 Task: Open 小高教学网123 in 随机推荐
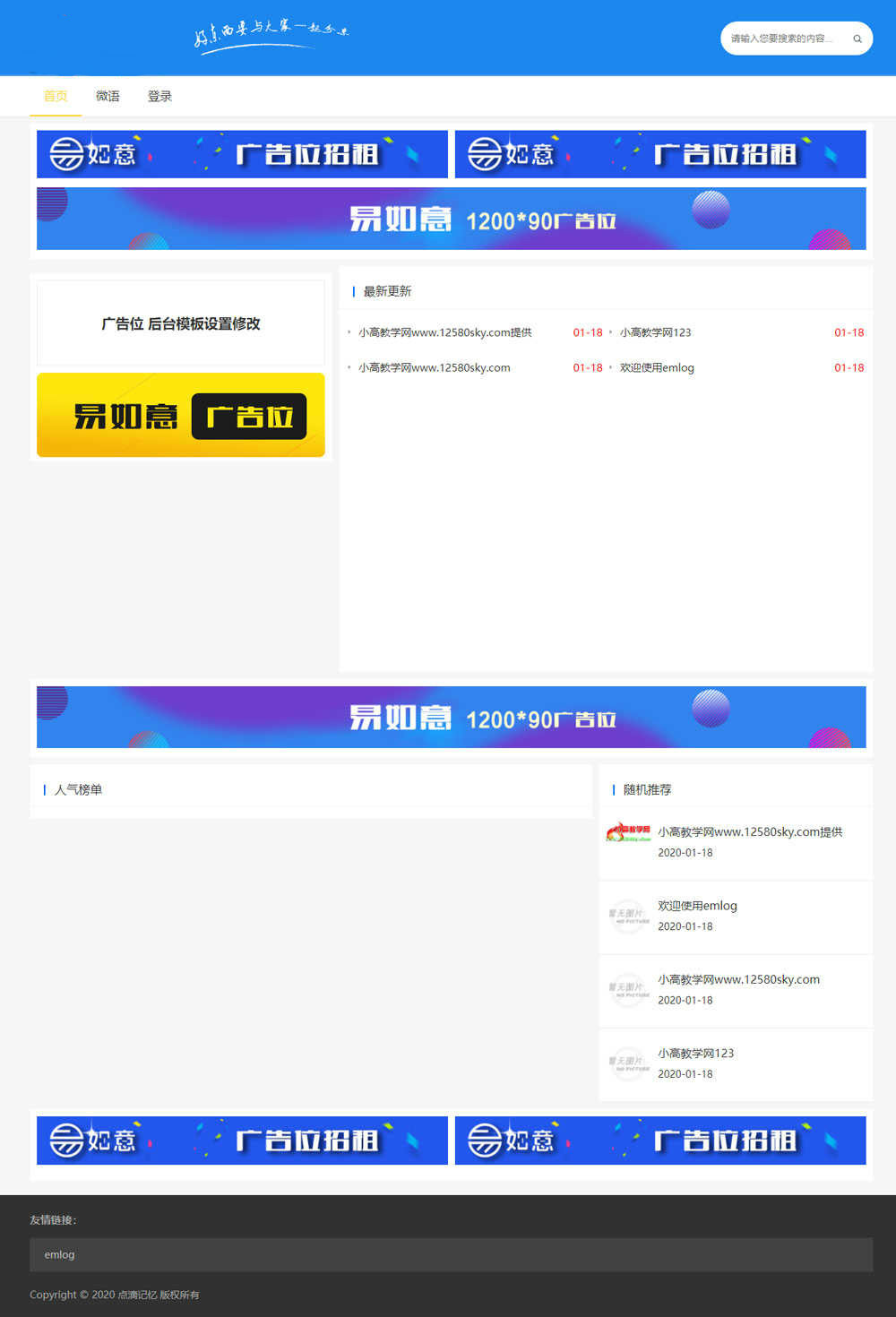pyautogui.click(x=695, y=1054)
